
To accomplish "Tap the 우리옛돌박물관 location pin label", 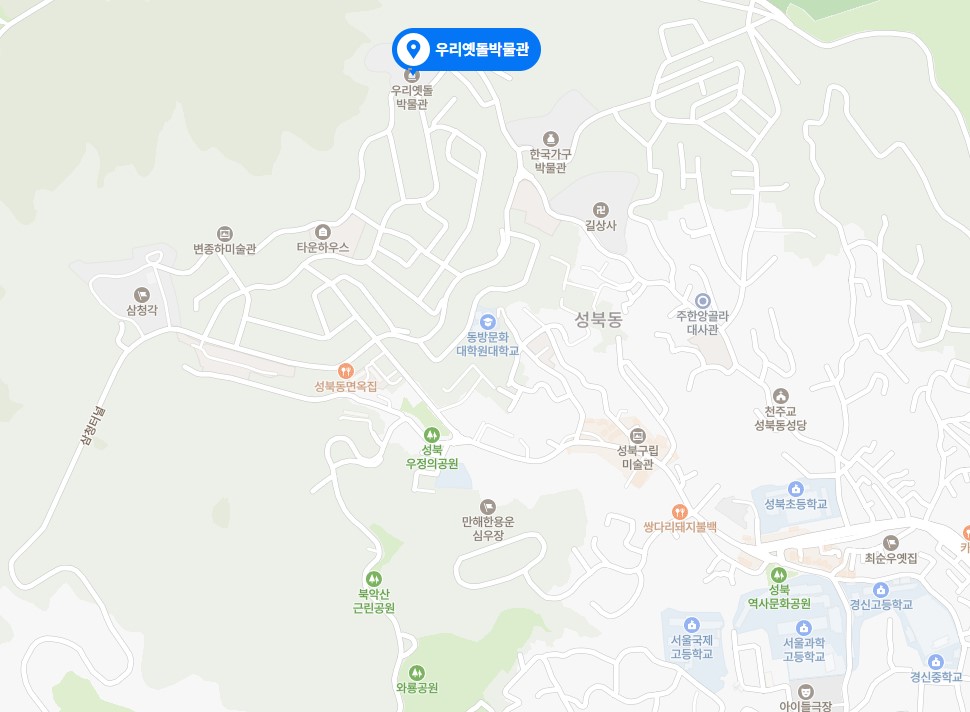I will [x=466, y=49].
